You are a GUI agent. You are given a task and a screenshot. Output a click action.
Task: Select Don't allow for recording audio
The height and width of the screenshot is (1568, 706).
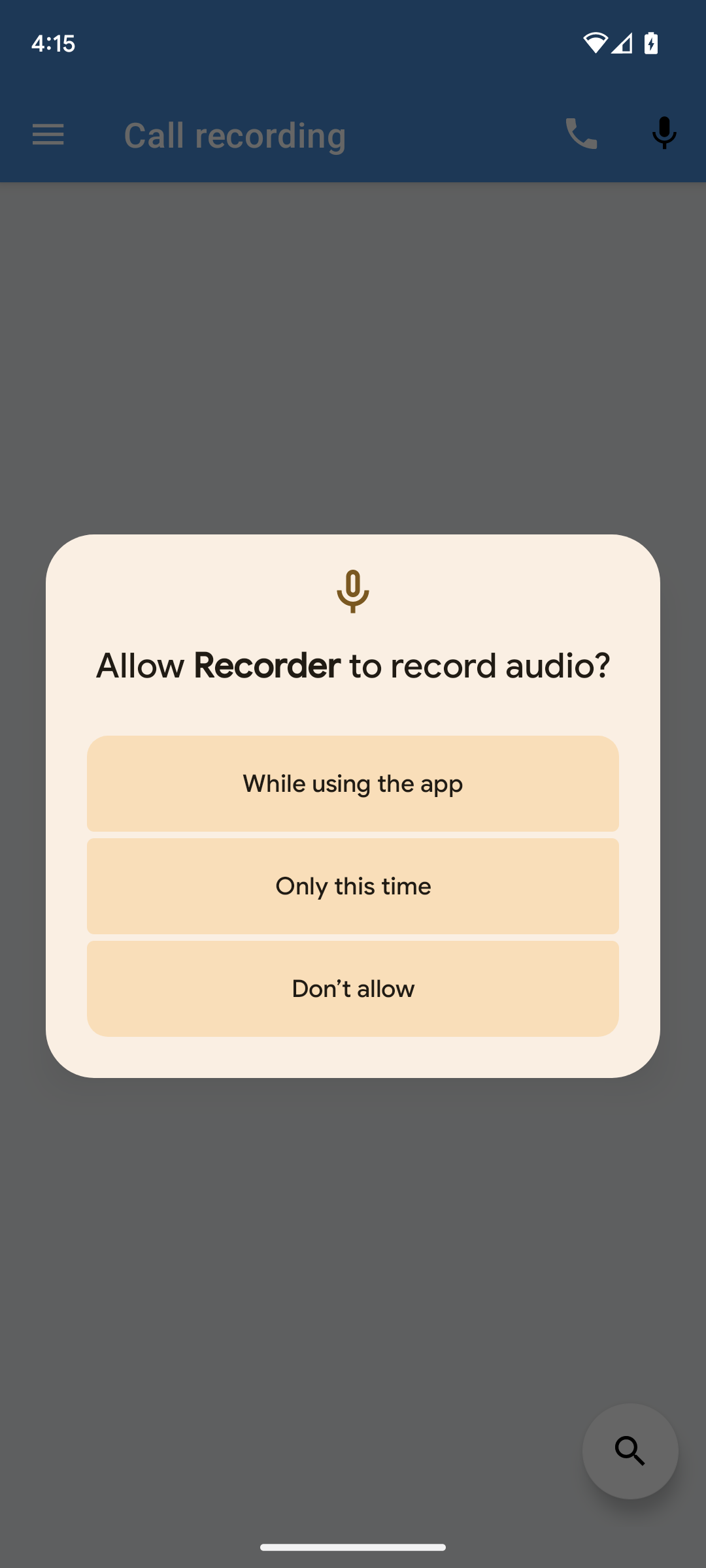coord(353,988)
